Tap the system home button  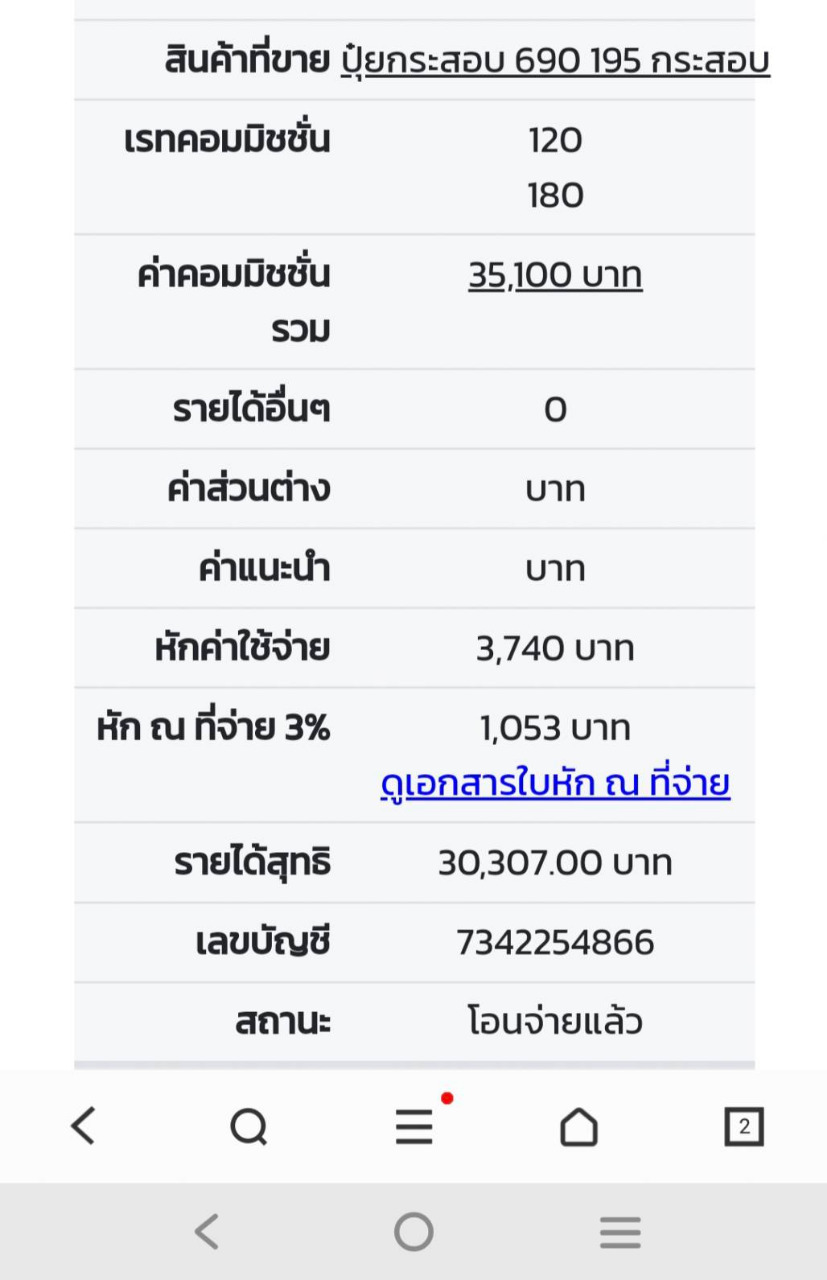coord(413,1232)
